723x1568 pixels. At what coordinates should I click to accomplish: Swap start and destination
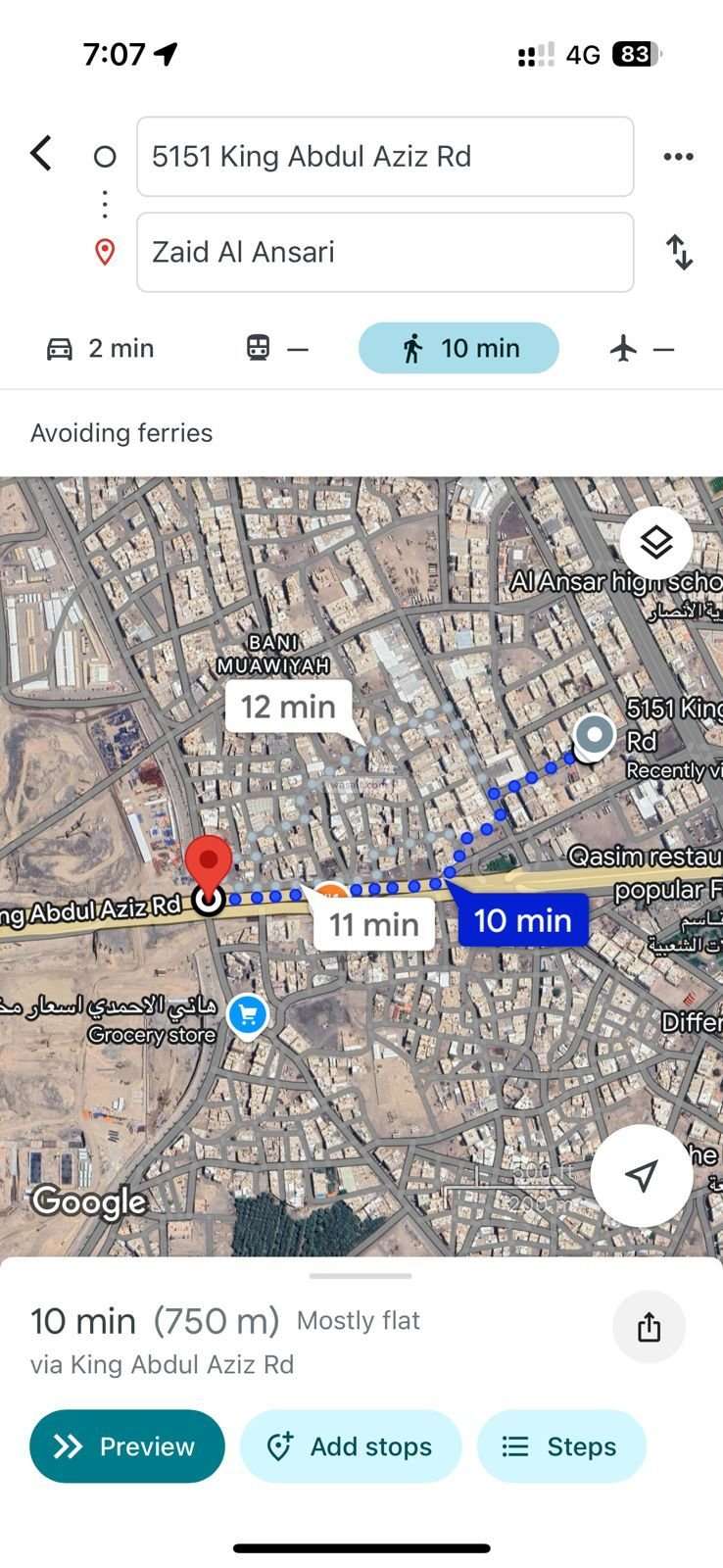pos(679,252)
